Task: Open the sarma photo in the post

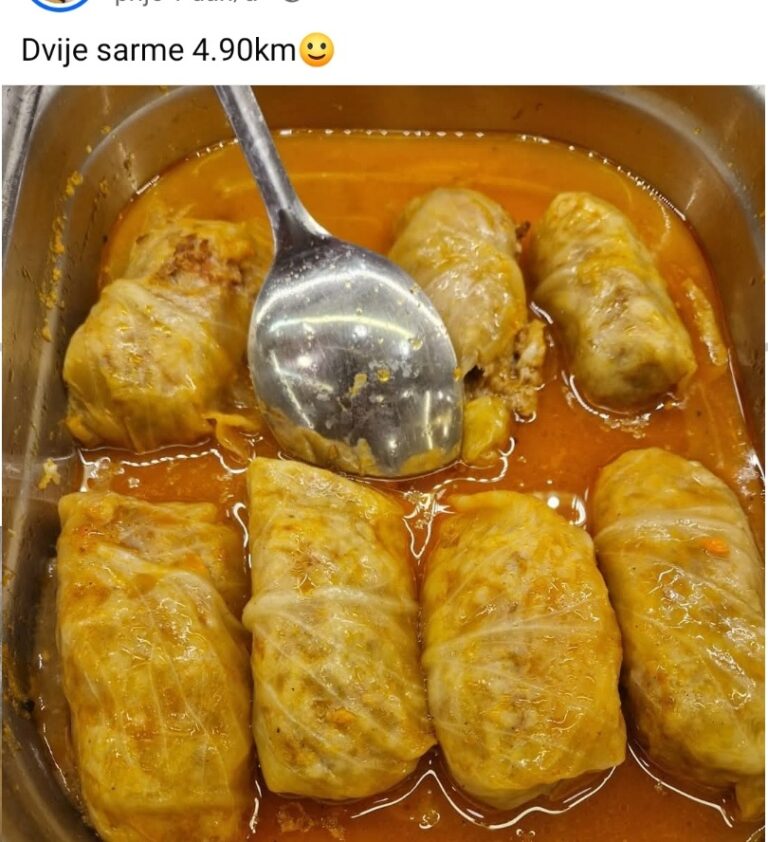Action: click(384, 462)
